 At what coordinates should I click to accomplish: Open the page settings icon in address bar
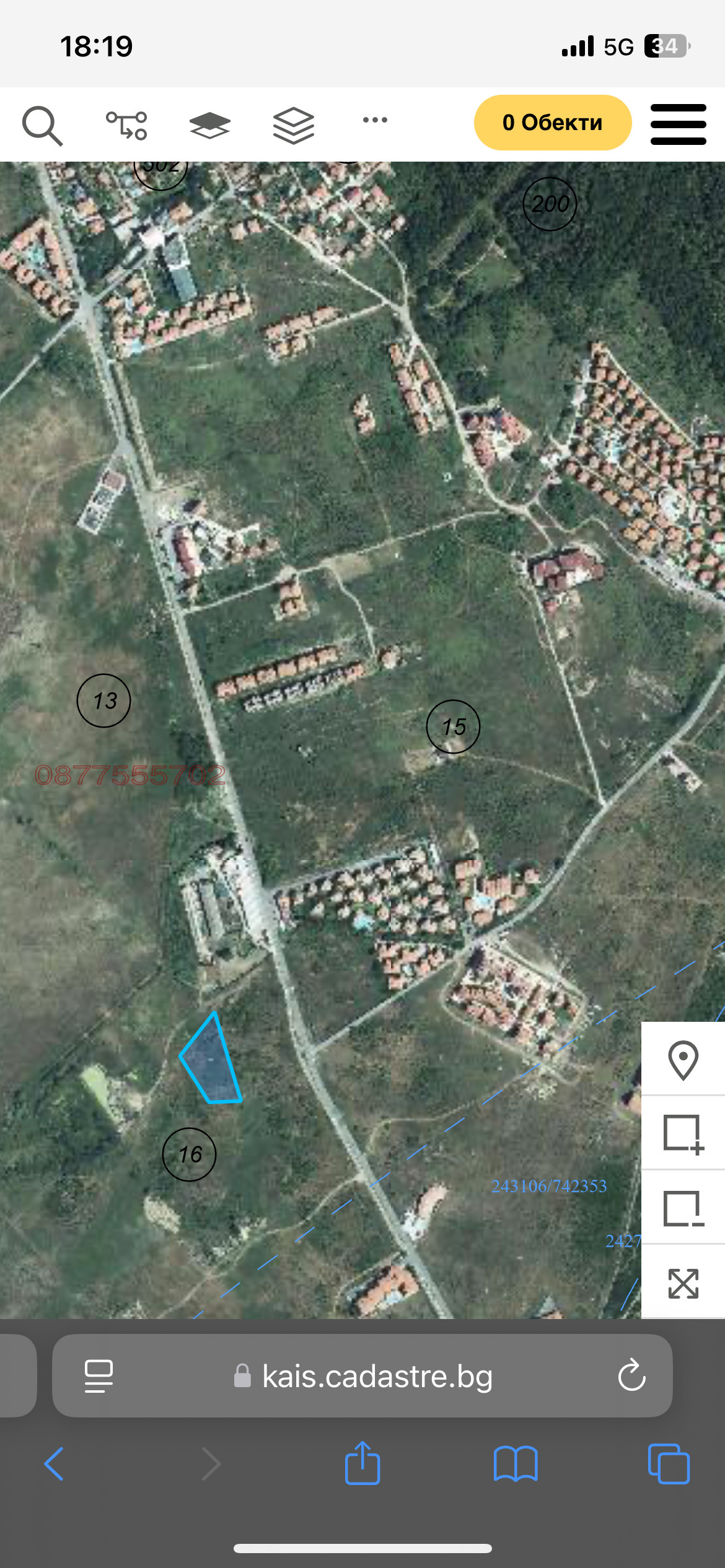[99, 1376]
